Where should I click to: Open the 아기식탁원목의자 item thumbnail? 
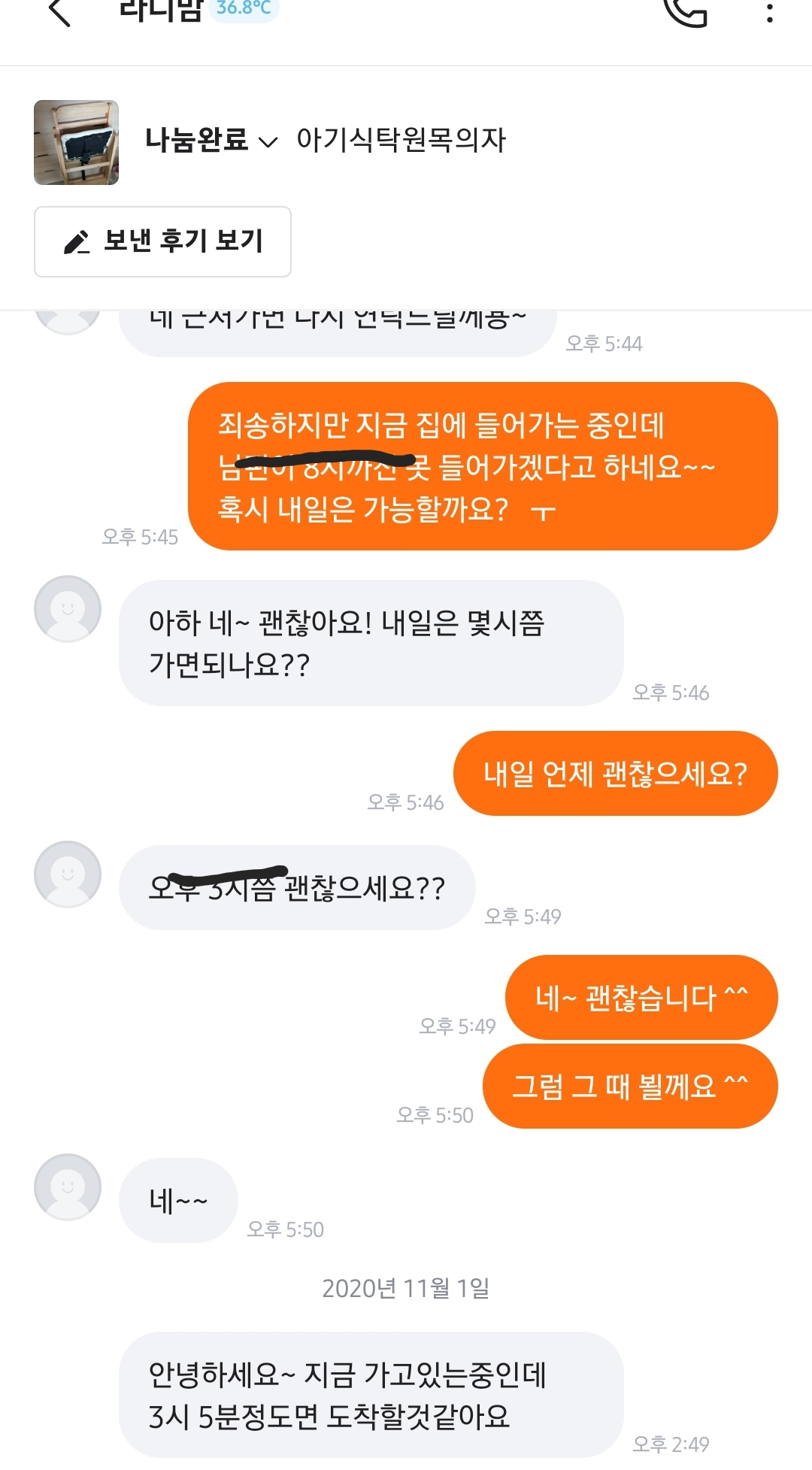coord(76,142)
